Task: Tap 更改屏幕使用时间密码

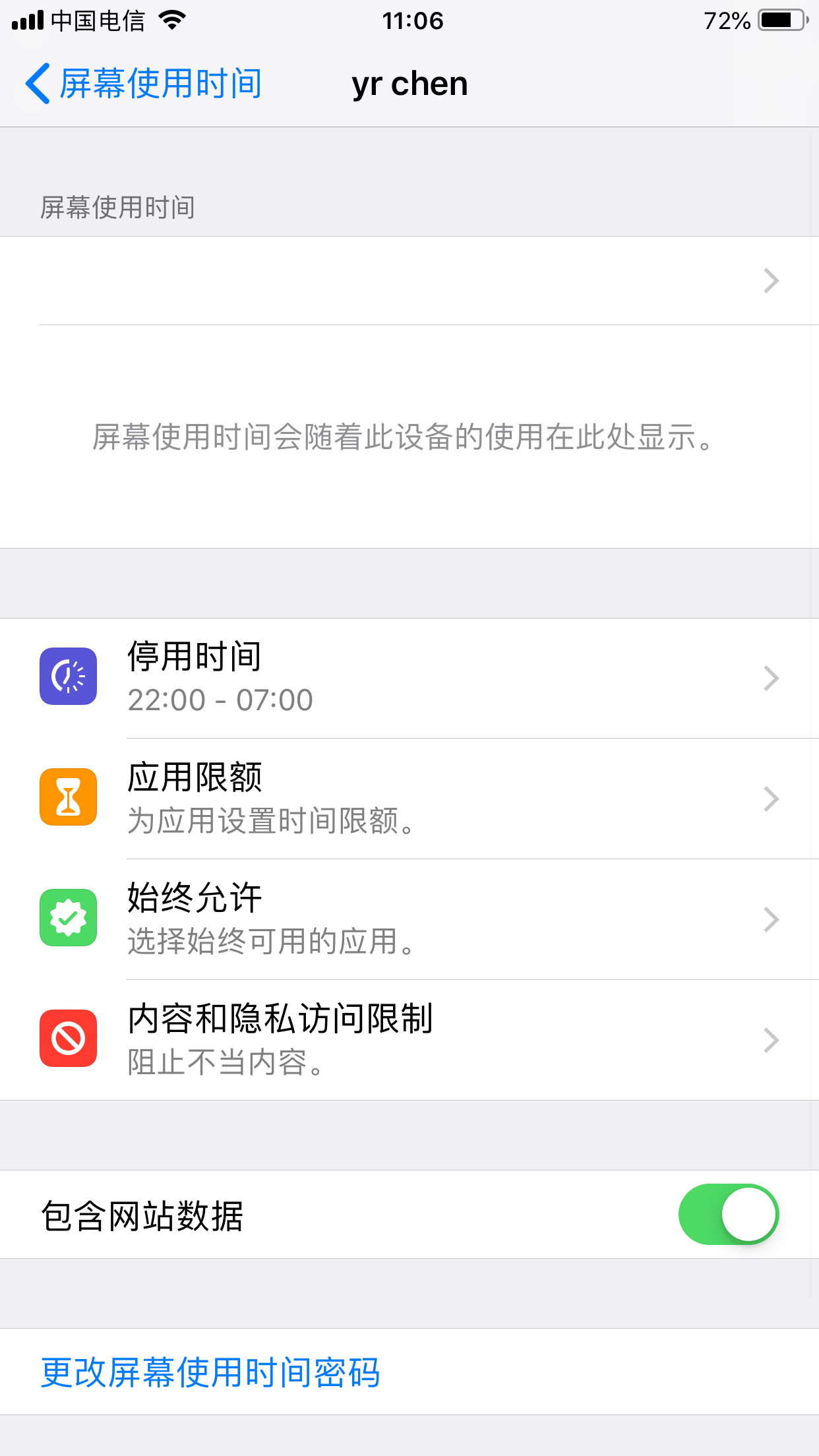Action: click(x=211, y=1372)
